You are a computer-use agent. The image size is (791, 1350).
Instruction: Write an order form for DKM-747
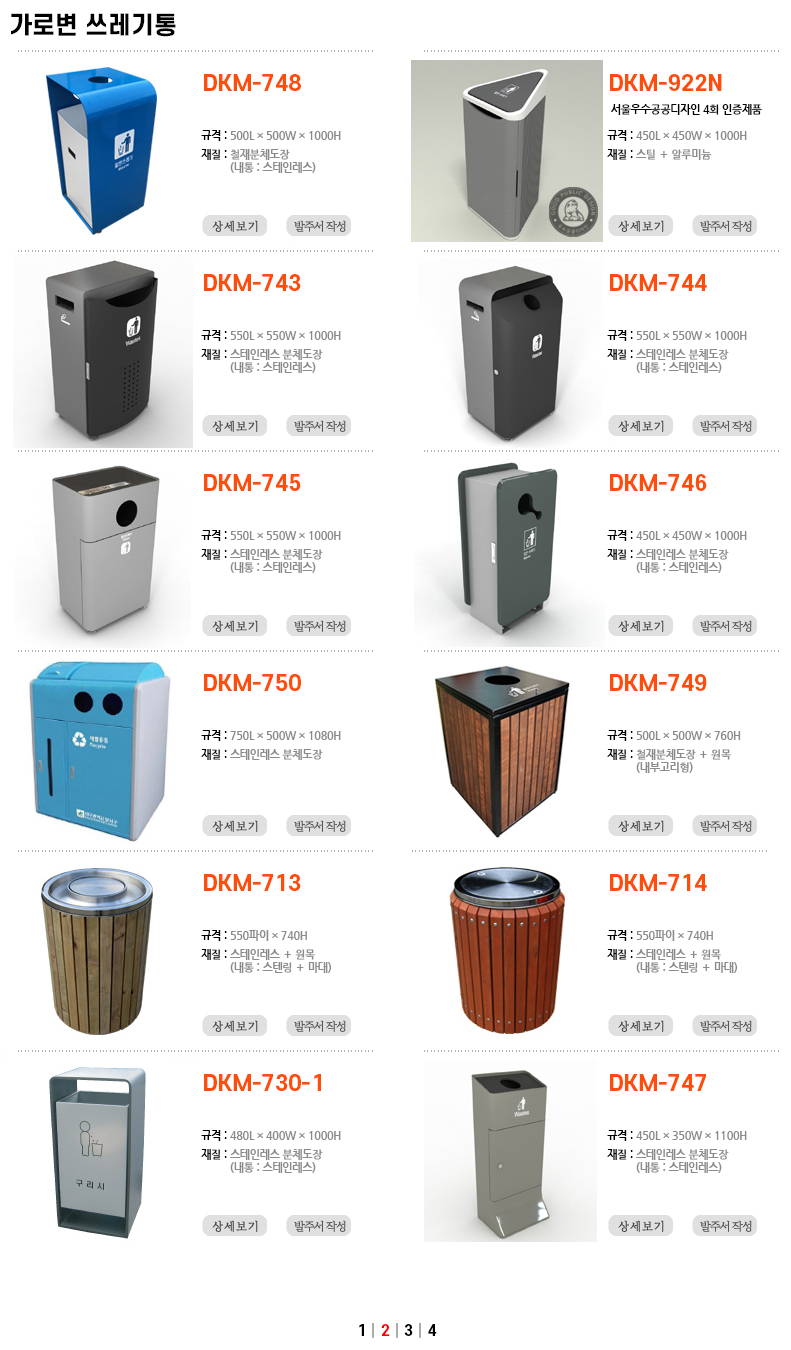(724, 1226)
